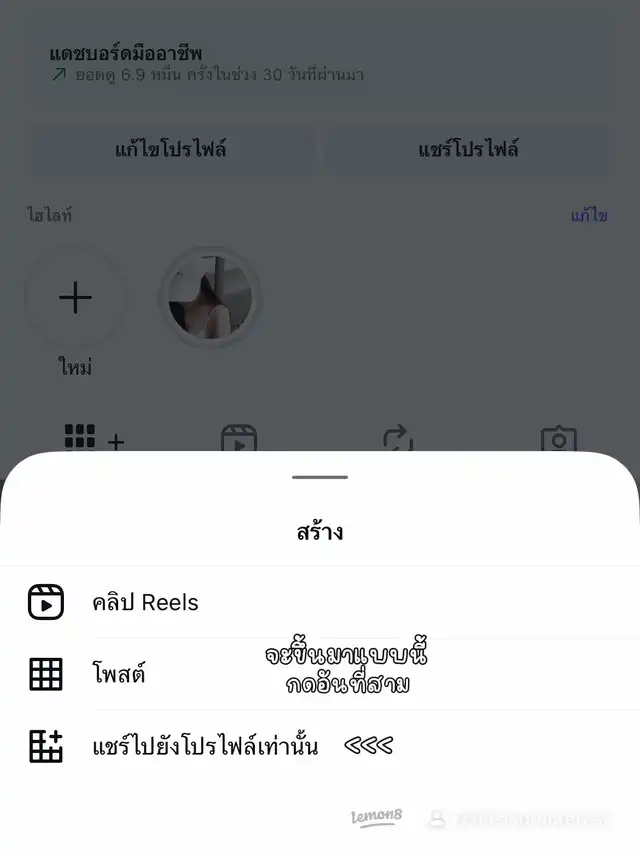Tap แชร์ไปยังโปรไฟล์เท่านั้น
Viewport: 640px width, 853px height.
[x=205, y=746]
